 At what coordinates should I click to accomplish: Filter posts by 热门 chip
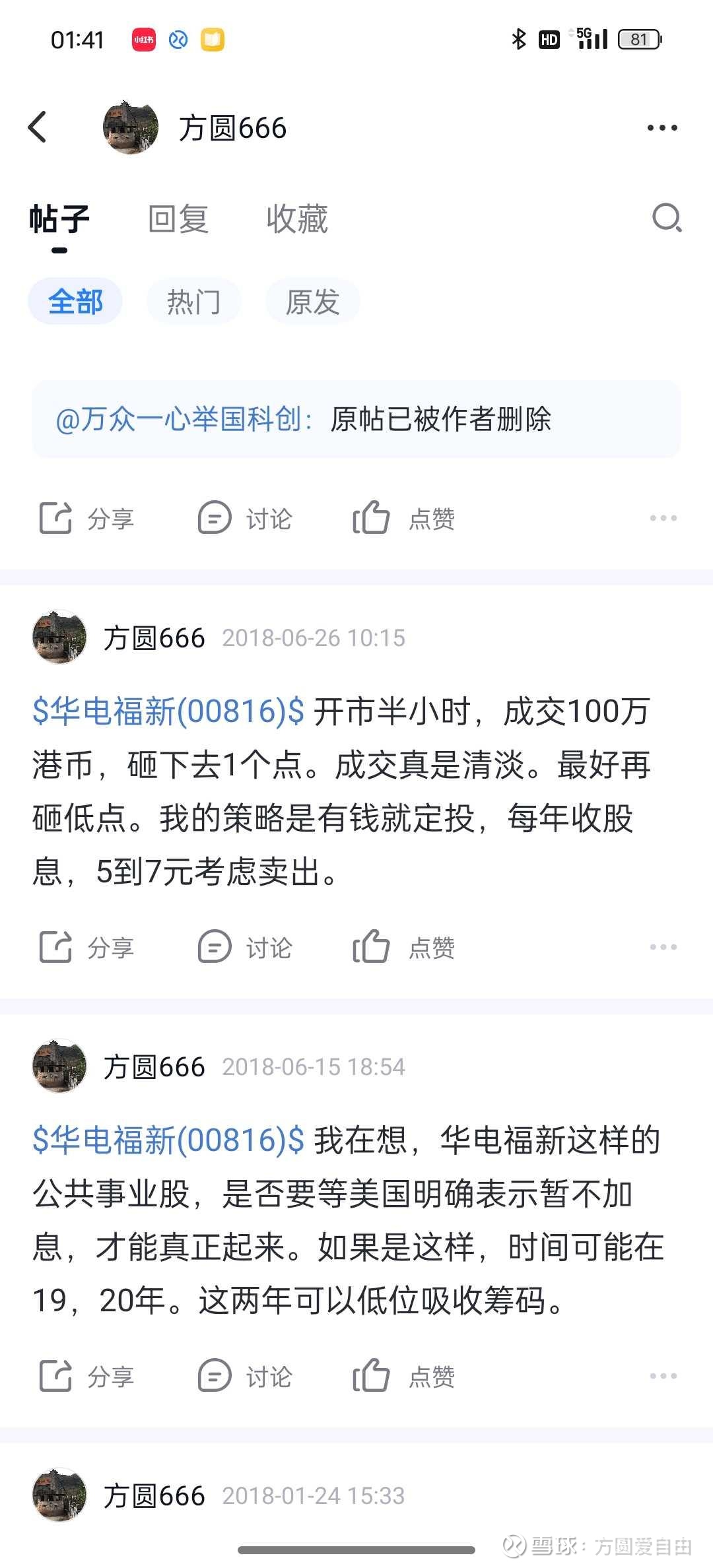click(x=193, y=302)
